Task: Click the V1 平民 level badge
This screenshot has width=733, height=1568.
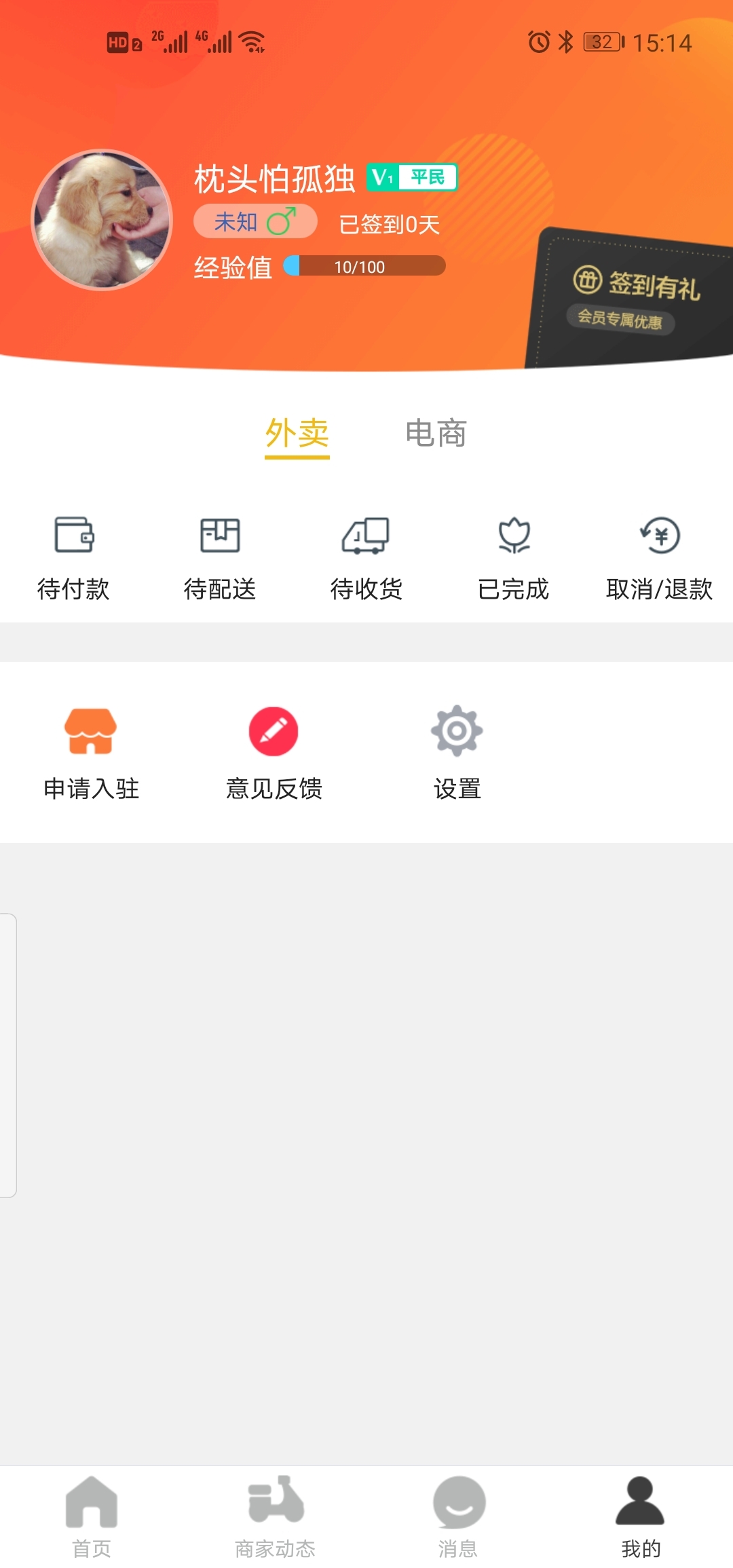Action: (x=412, y=177)
